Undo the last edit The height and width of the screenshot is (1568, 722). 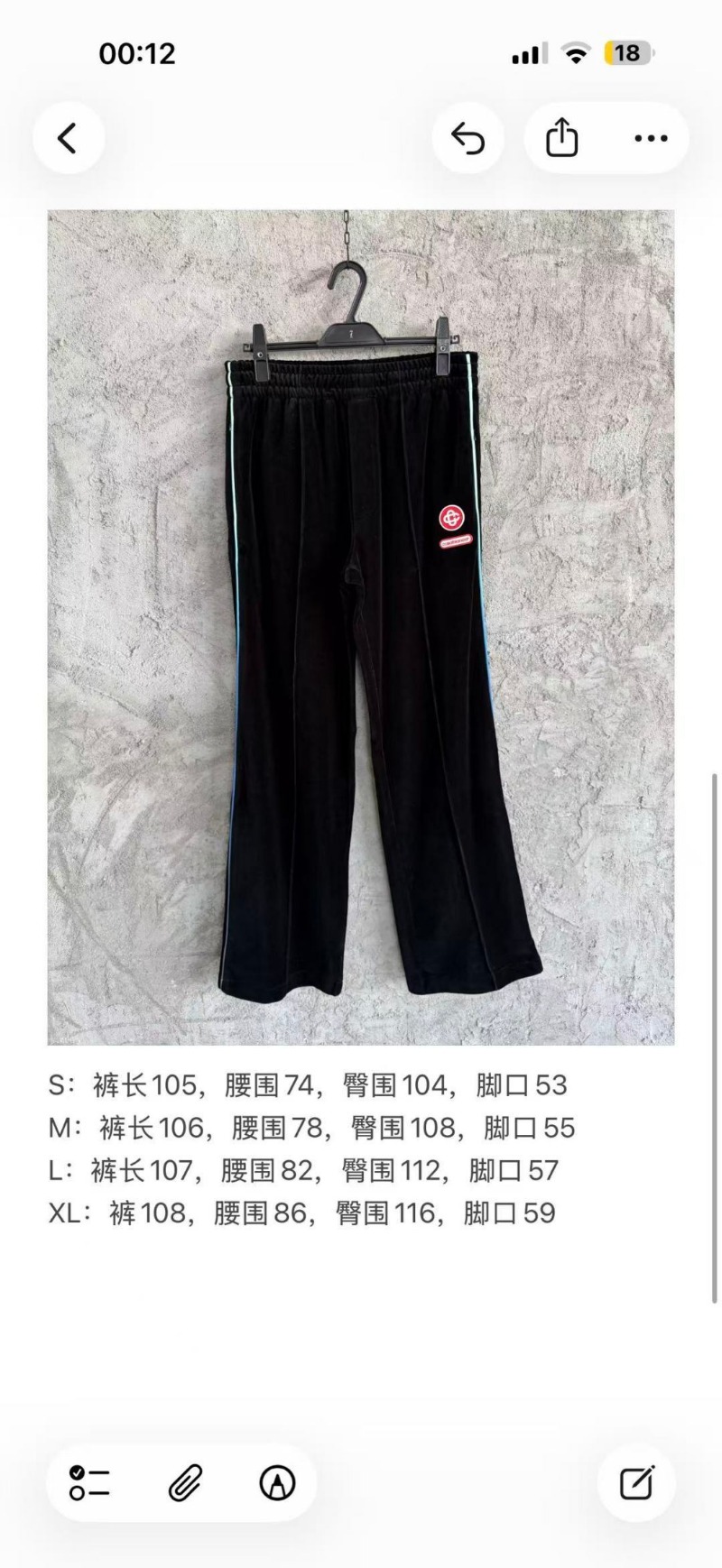tap(467, 138)
